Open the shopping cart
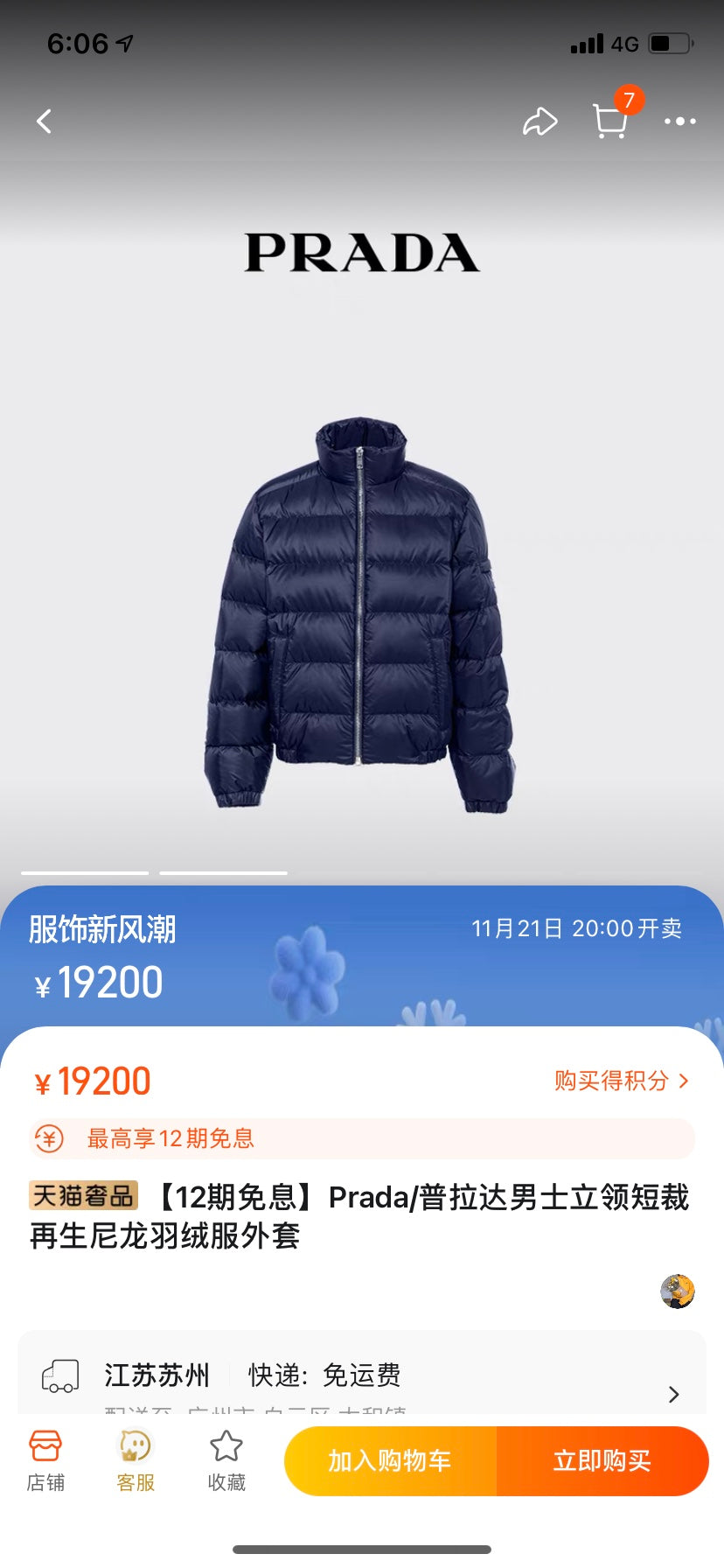The width and height of the screenshot is (724, 1568). coord(610,122)
